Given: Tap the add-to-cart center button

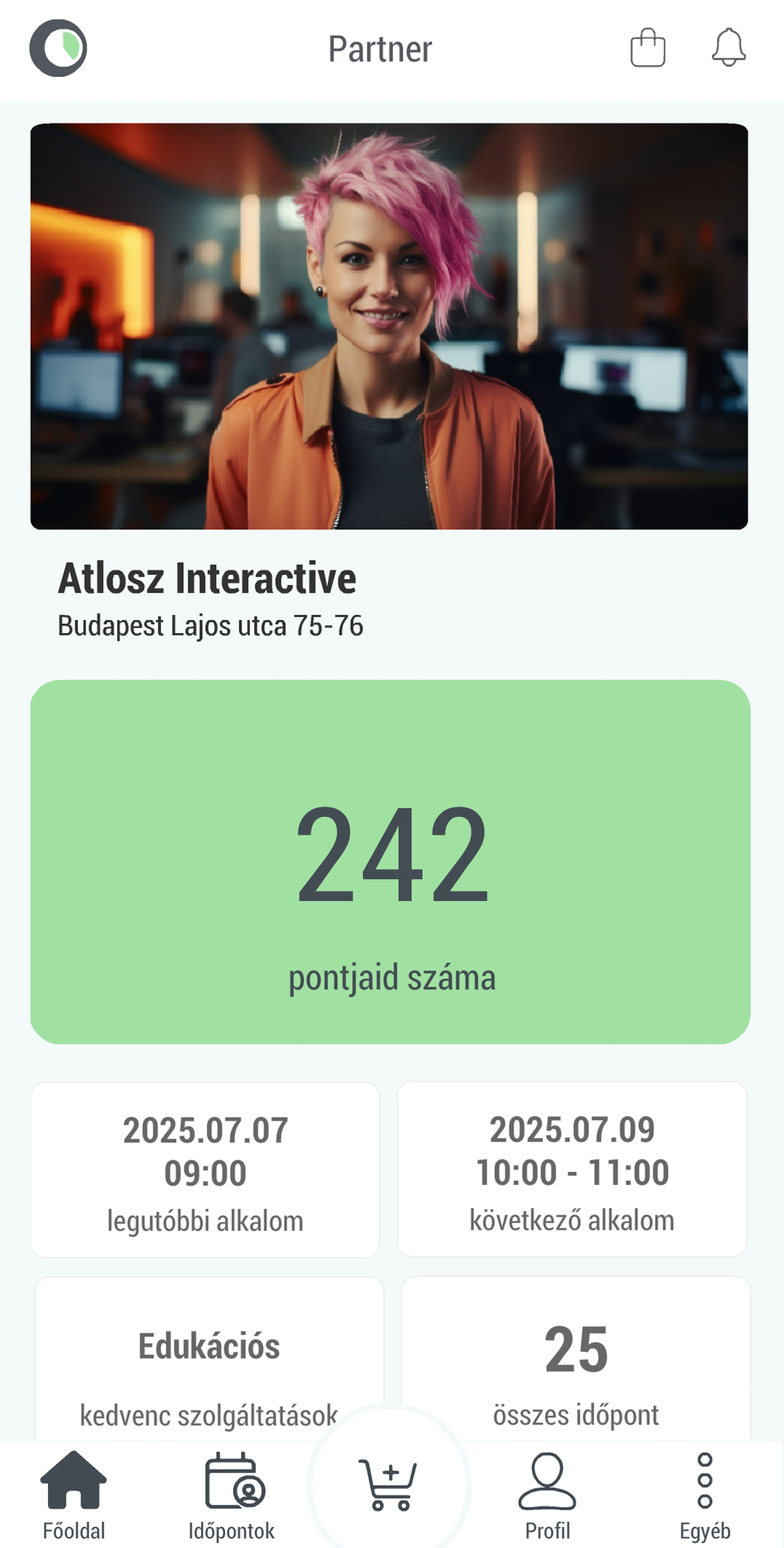Looking at the screenshot, I should tap(389, 1486).
